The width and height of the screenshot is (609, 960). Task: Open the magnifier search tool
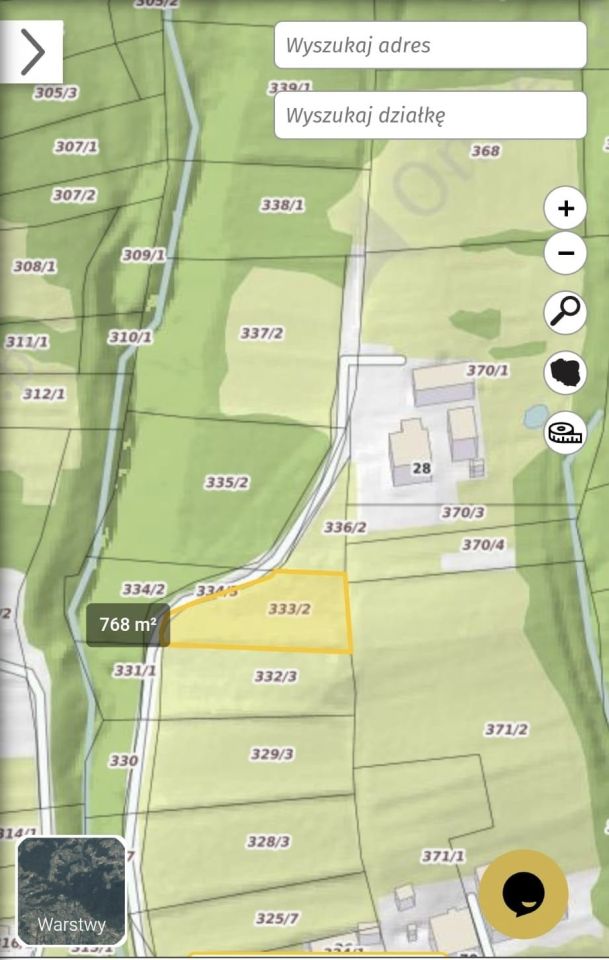click(565, 312)
